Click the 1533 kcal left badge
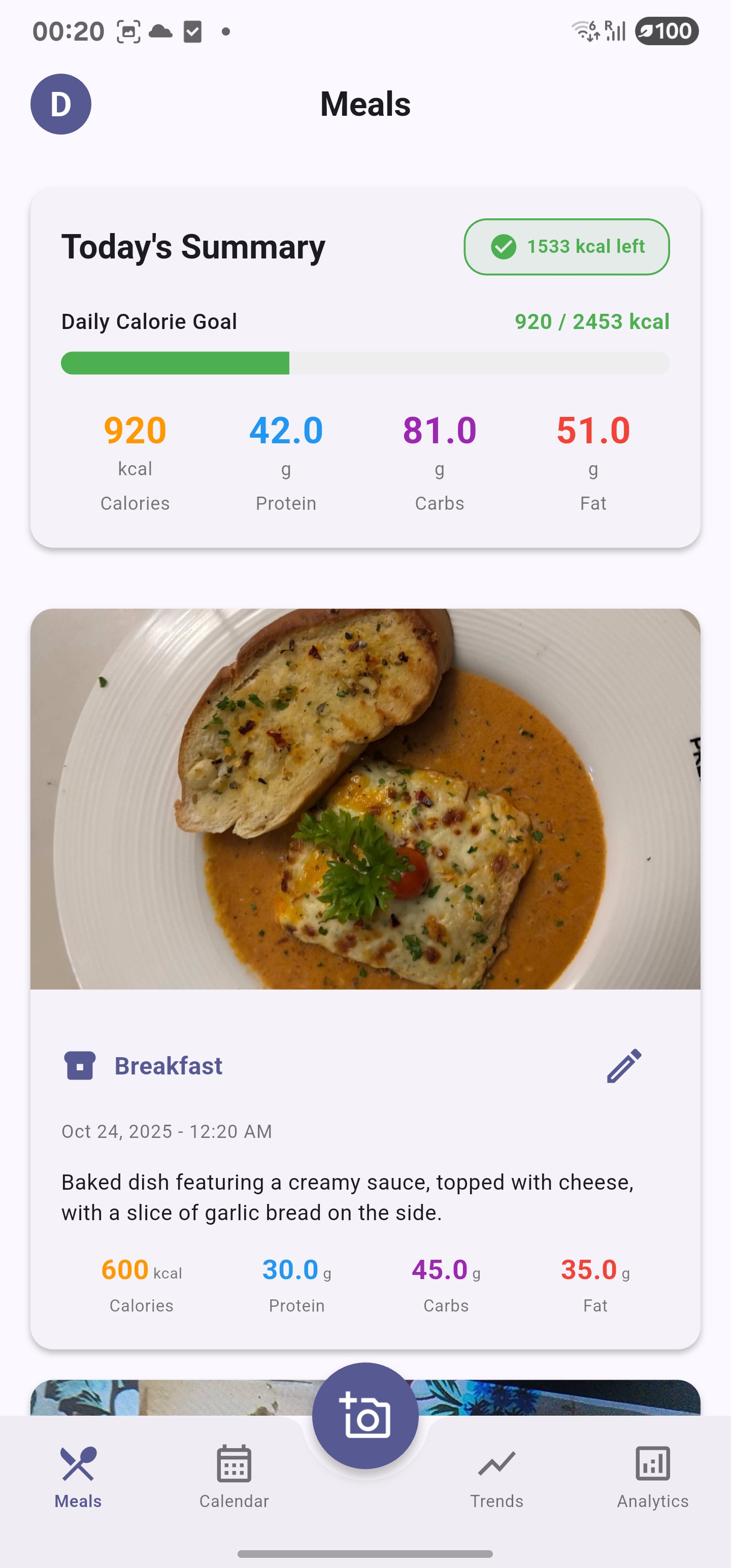The height and width of the screenshot is (1568, 731). point(566,247)
